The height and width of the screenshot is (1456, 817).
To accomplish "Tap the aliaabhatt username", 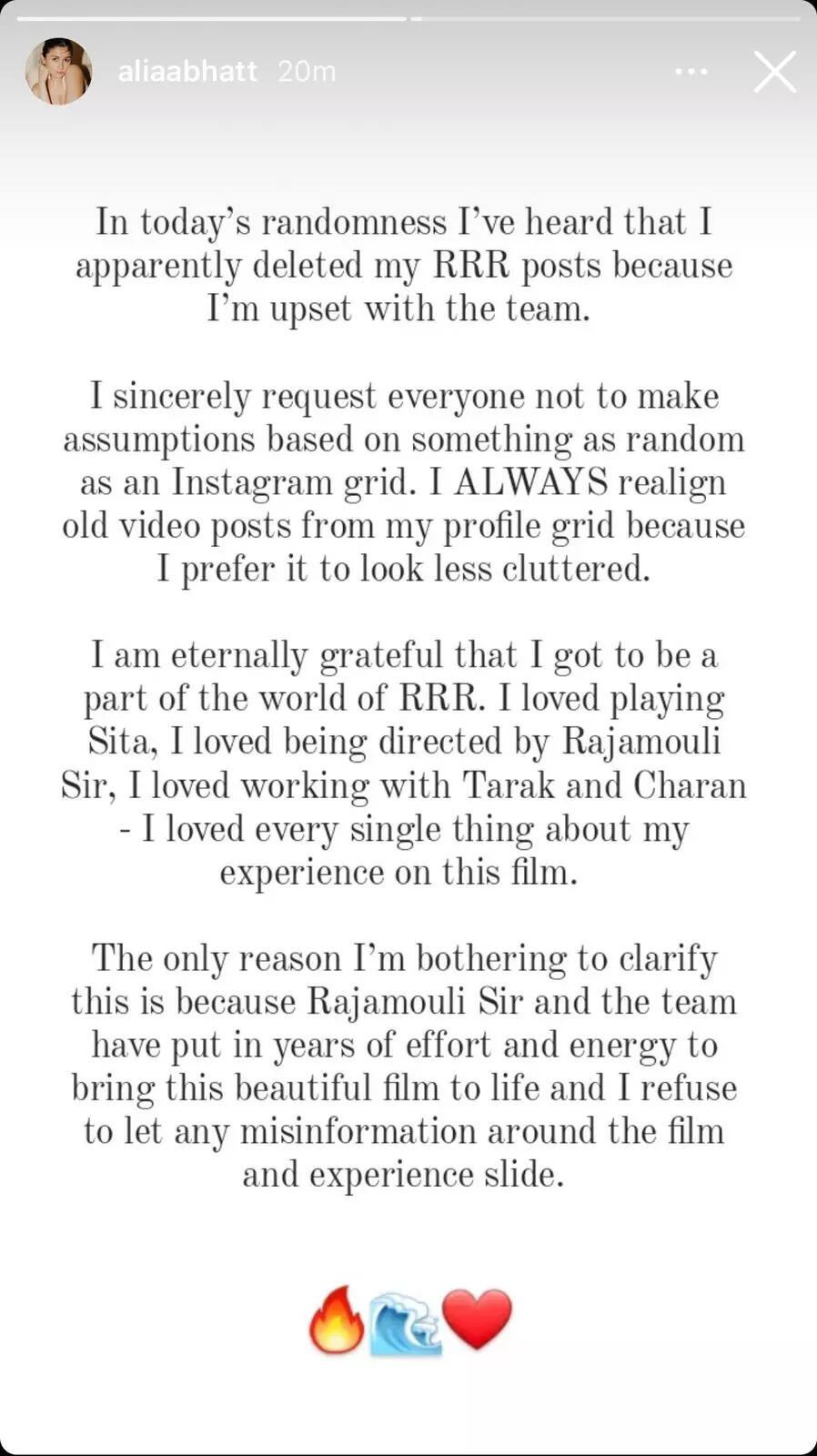I will coord(187,71).
